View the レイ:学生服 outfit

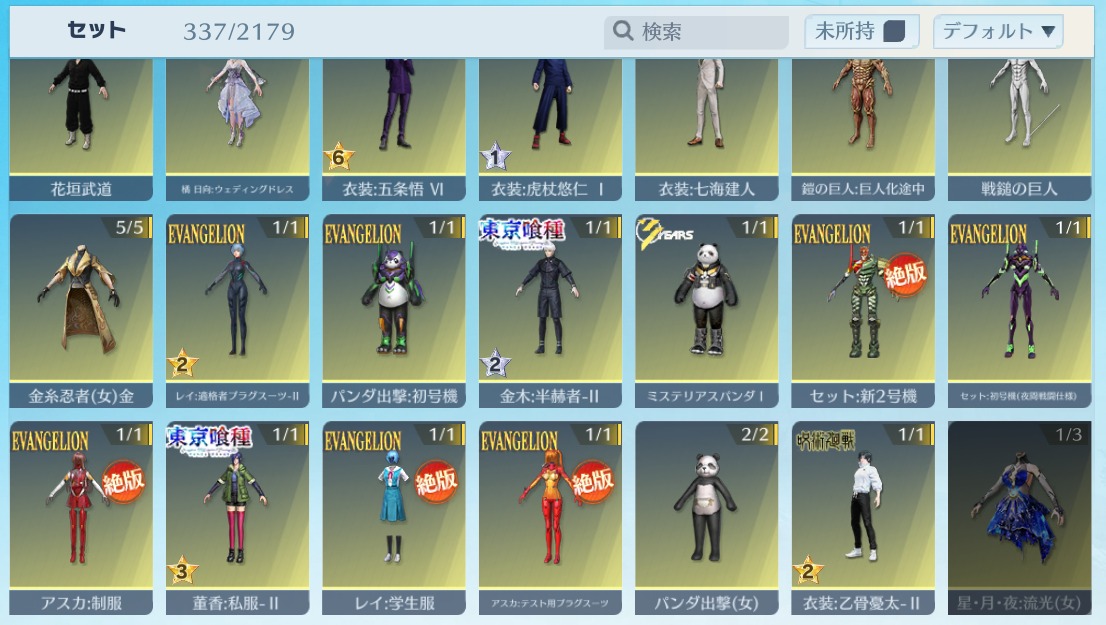pyautogui.click(x=394, y=517)
